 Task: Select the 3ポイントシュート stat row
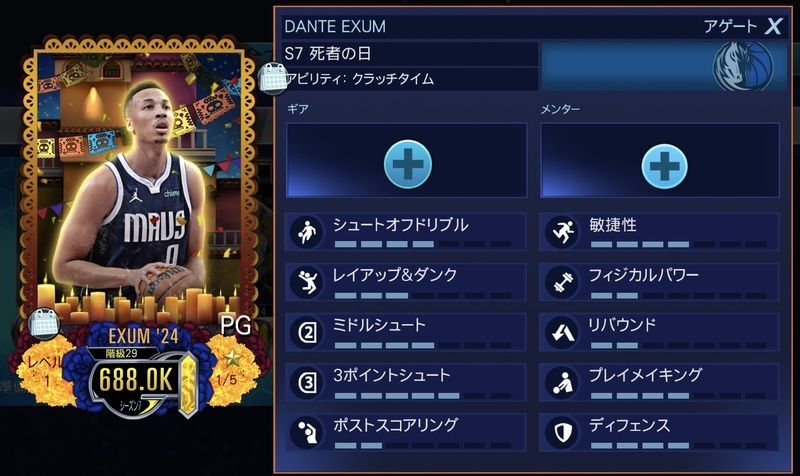click(x=407, y=381)
